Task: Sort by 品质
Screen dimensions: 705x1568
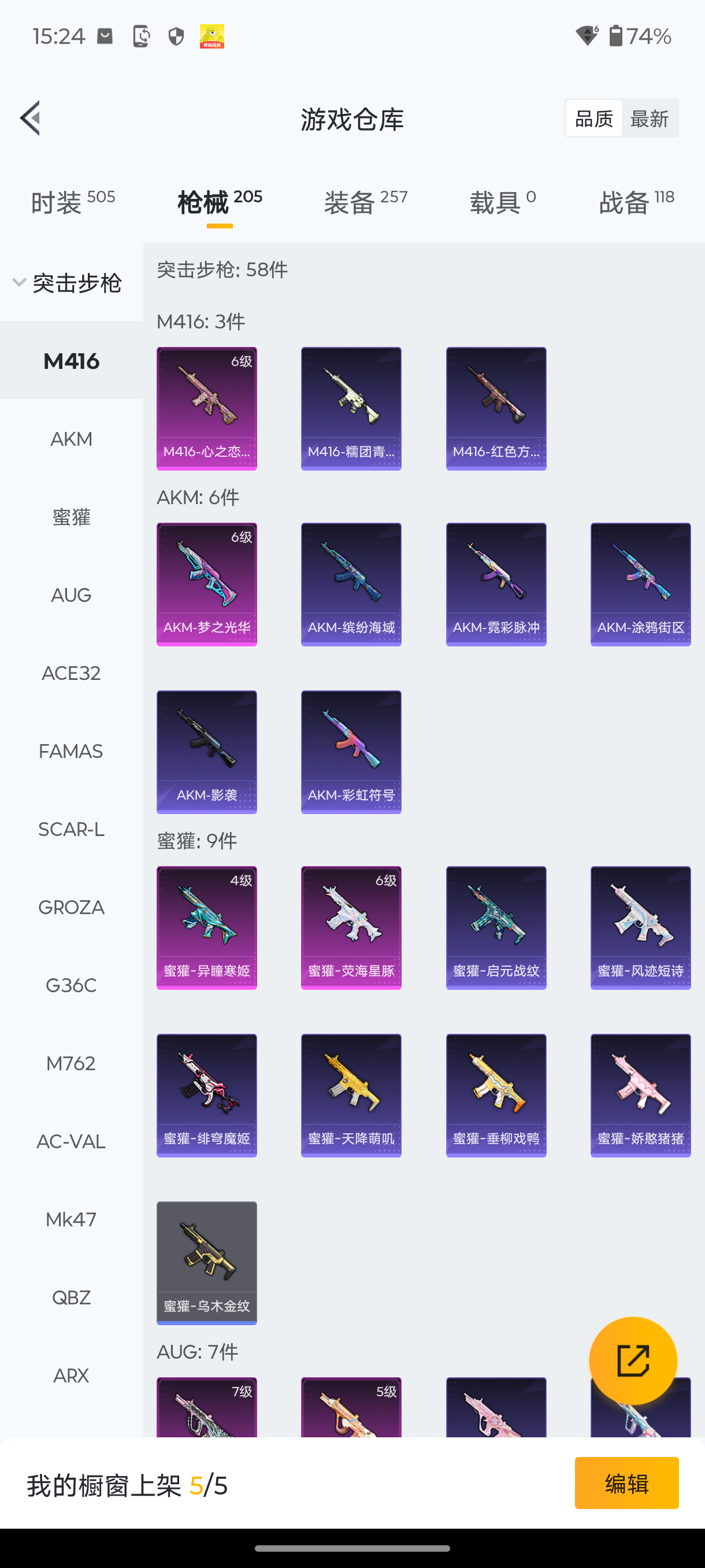Action: click(593, 119)
